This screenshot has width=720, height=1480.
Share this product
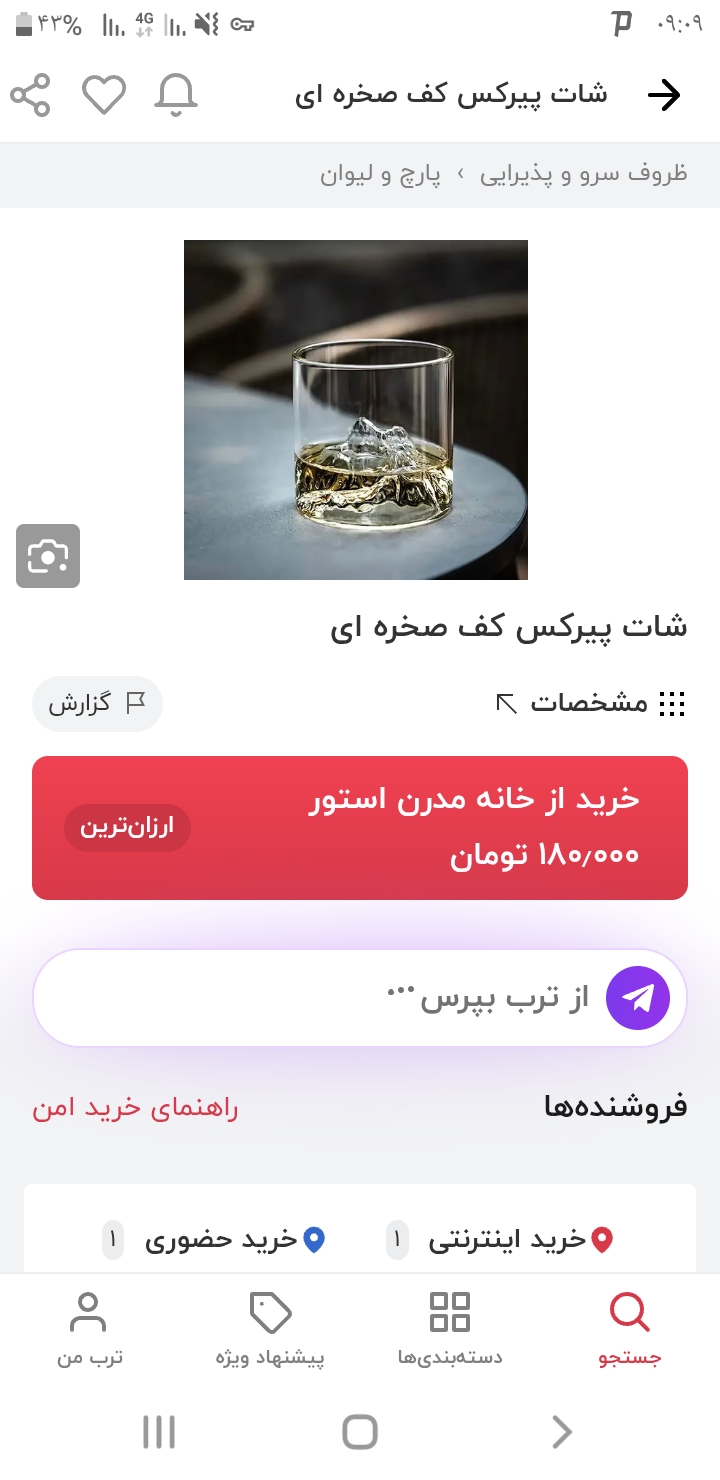click(x=30, y=95)
